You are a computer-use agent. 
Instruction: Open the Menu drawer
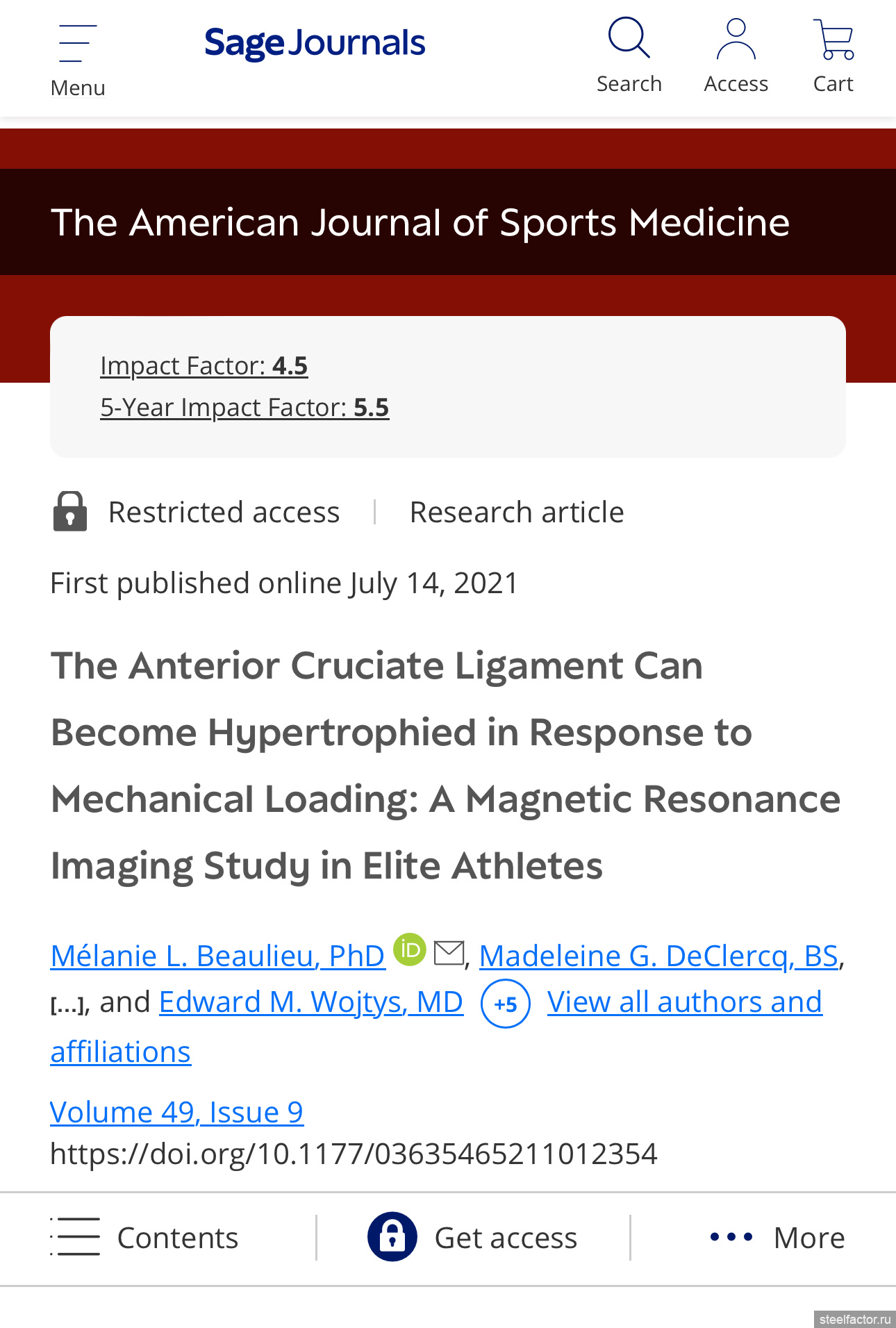click(78, 60)
